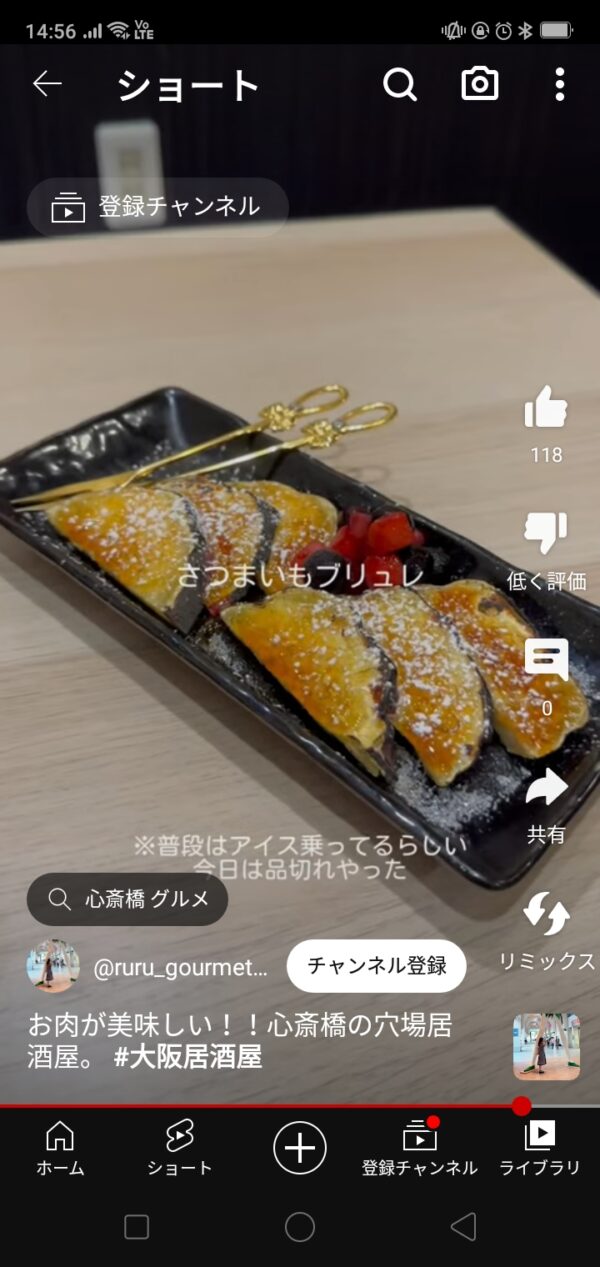
Task: Search 心斎橋 グルメ from the suggestion chip
Action: coord(128,899)
